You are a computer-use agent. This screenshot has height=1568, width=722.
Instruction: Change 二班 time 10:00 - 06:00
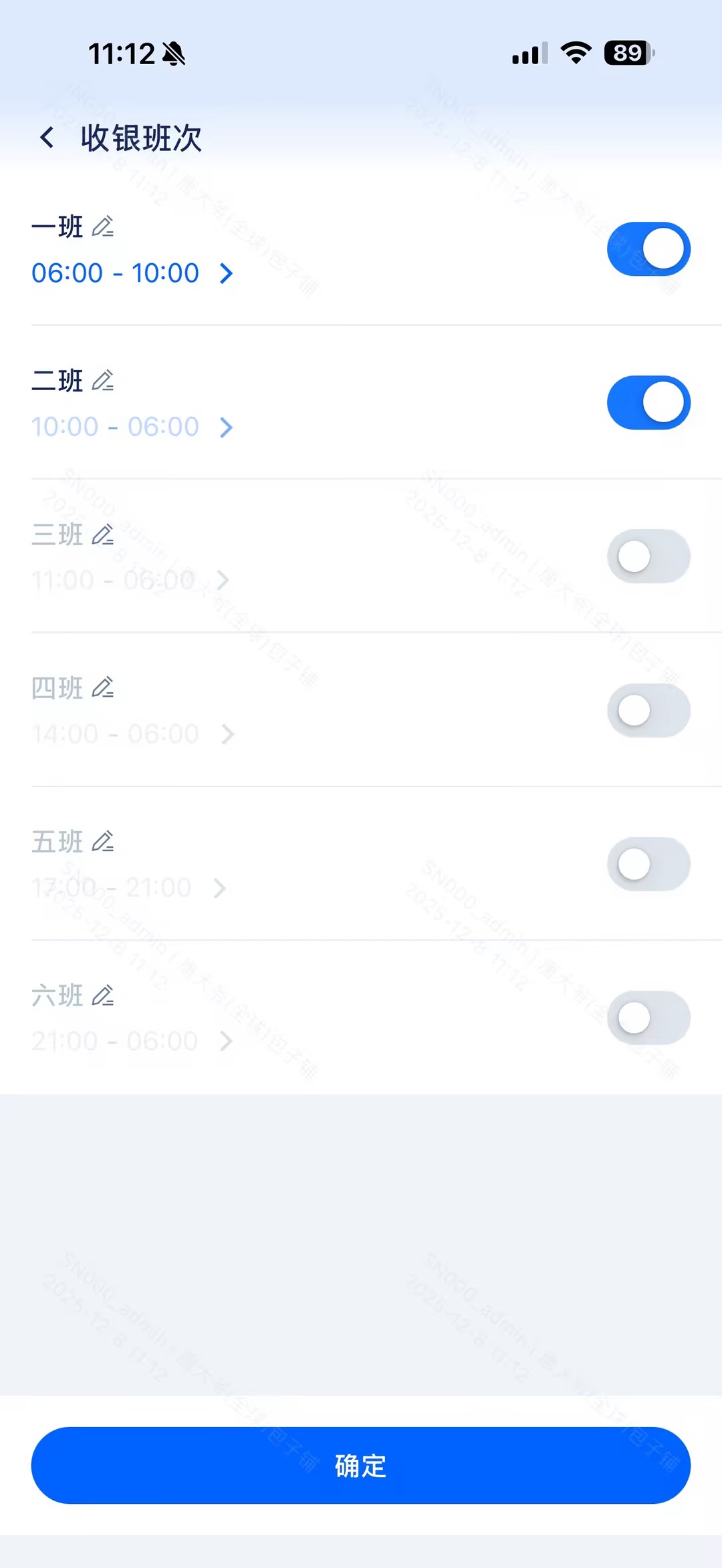[x=132, y=427]
